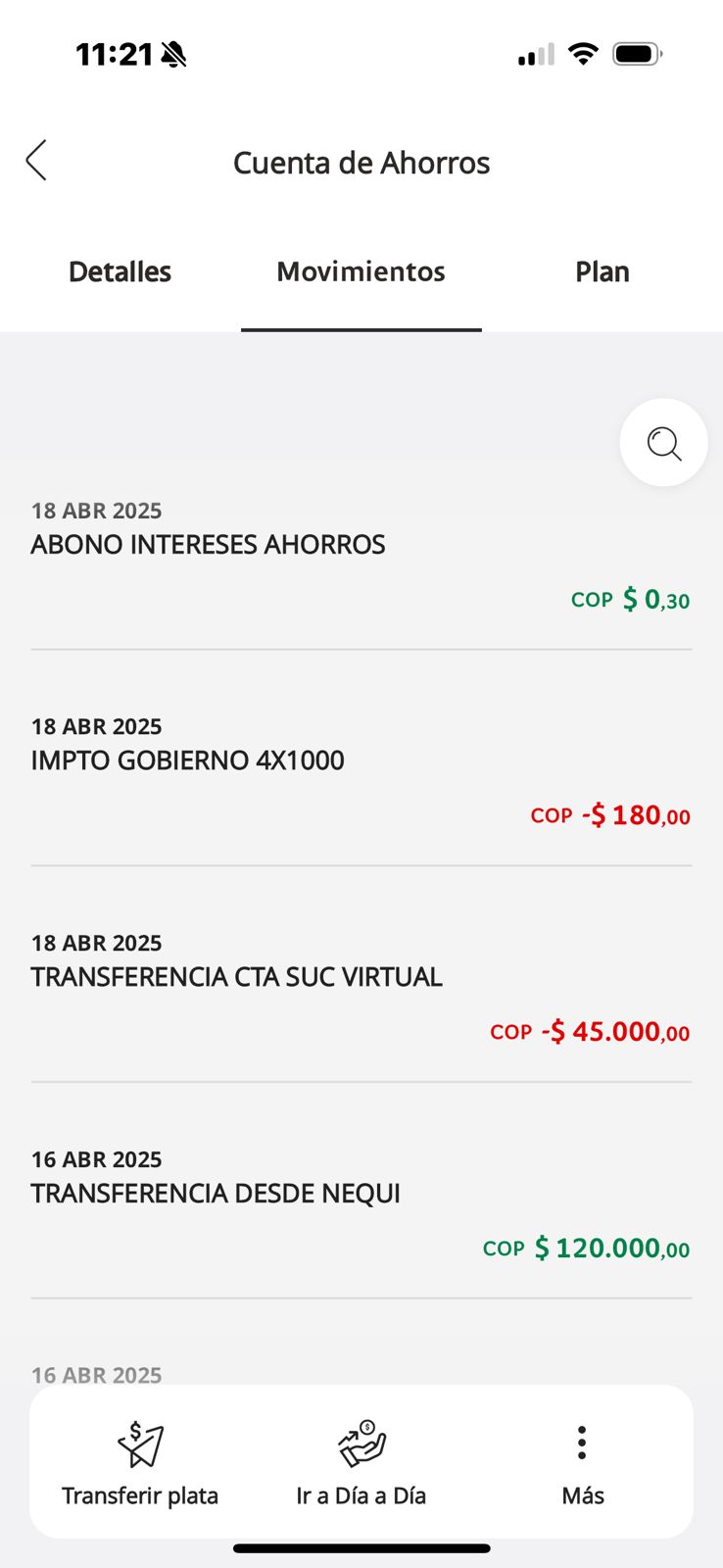The width and height of the screenshot is (723, 1568).
Task: Open the Más options menu
Action: pos(582,1463)
